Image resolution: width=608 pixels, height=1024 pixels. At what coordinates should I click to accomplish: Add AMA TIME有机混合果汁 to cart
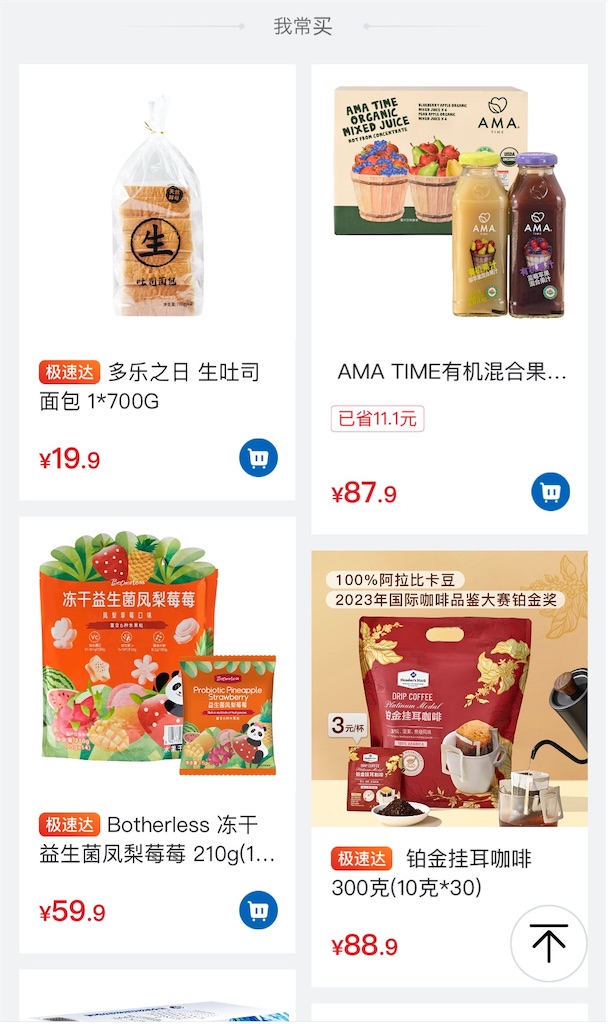pyautogui.click(x=550, y=492)
